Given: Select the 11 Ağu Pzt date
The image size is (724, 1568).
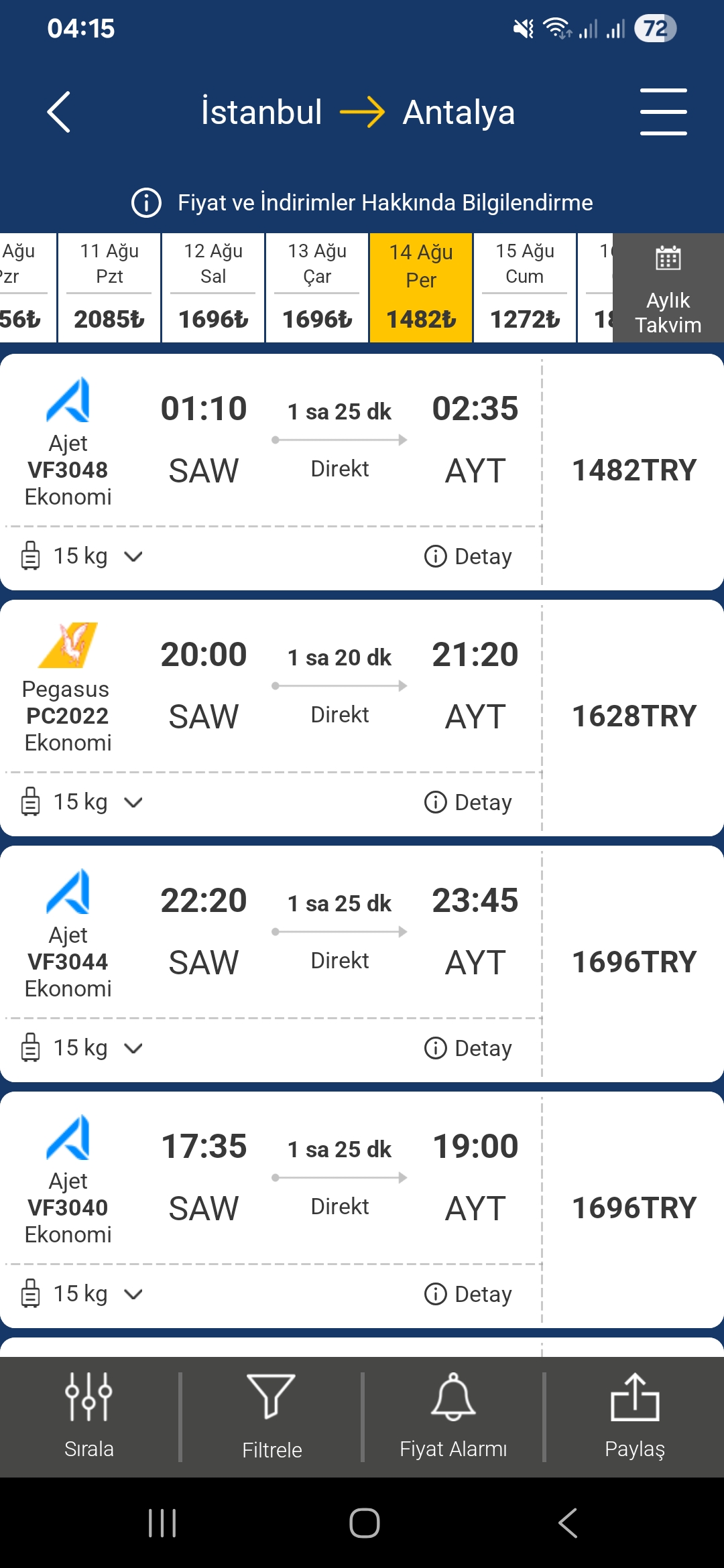Looking at the screenshot, I should pyautogui.click(x=109, y=288).
